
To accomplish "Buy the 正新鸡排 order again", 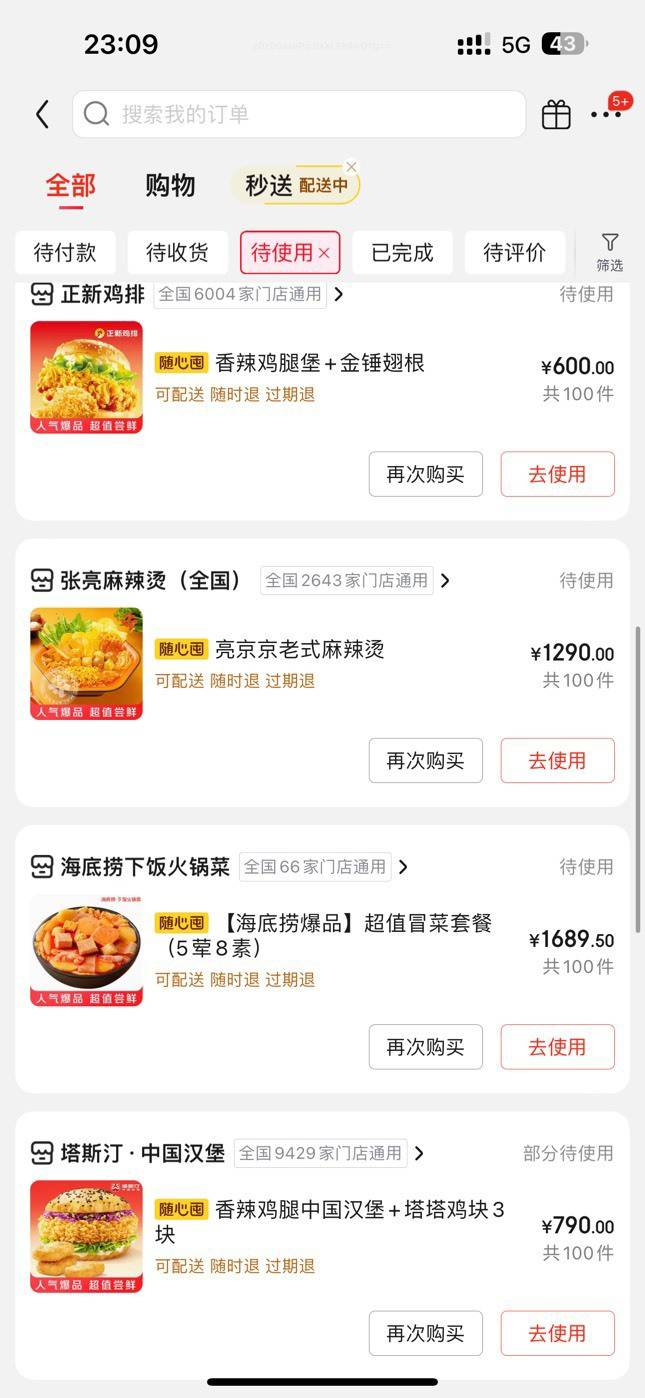I will click(x=425, y=474).
